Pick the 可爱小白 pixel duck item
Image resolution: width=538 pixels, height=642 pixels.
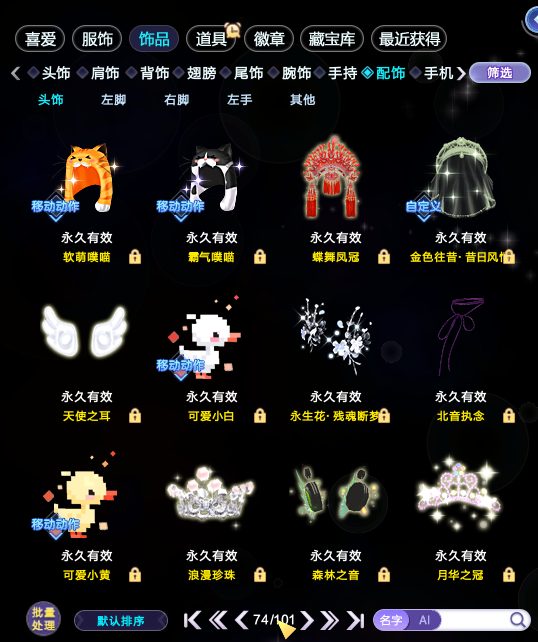[211, 360]
